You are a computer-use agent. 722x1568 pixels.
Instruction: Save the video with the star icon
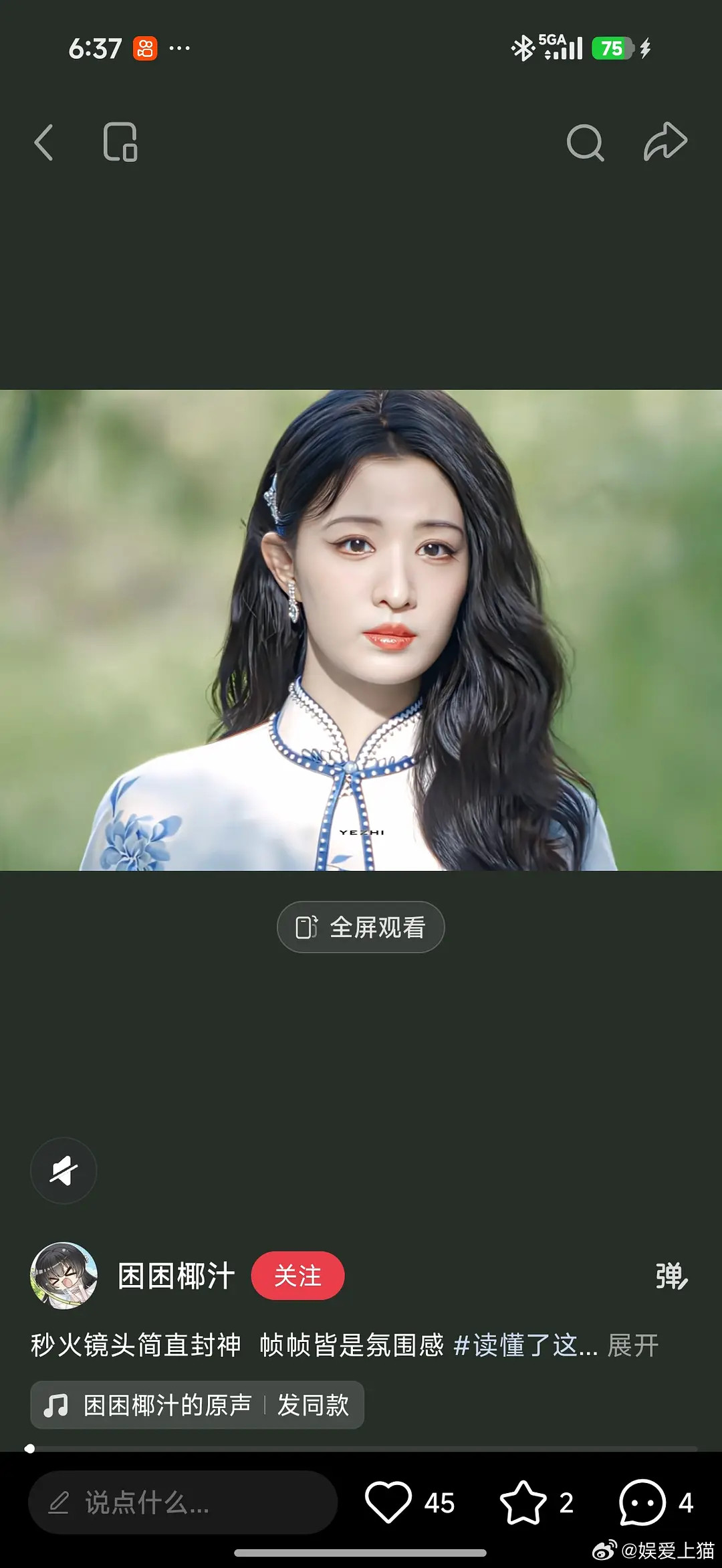pyautogui.click(x=523, y=1502)
